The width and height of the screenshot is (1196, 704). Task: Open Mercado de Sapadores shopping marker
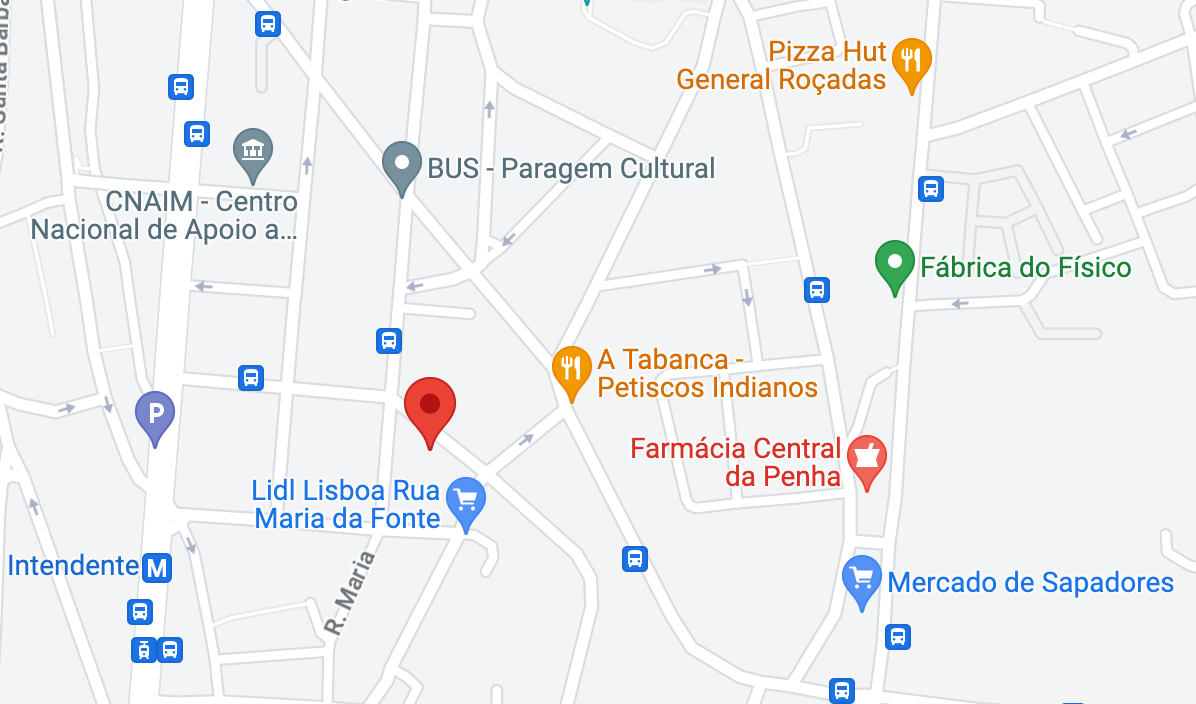coord(861,578)
